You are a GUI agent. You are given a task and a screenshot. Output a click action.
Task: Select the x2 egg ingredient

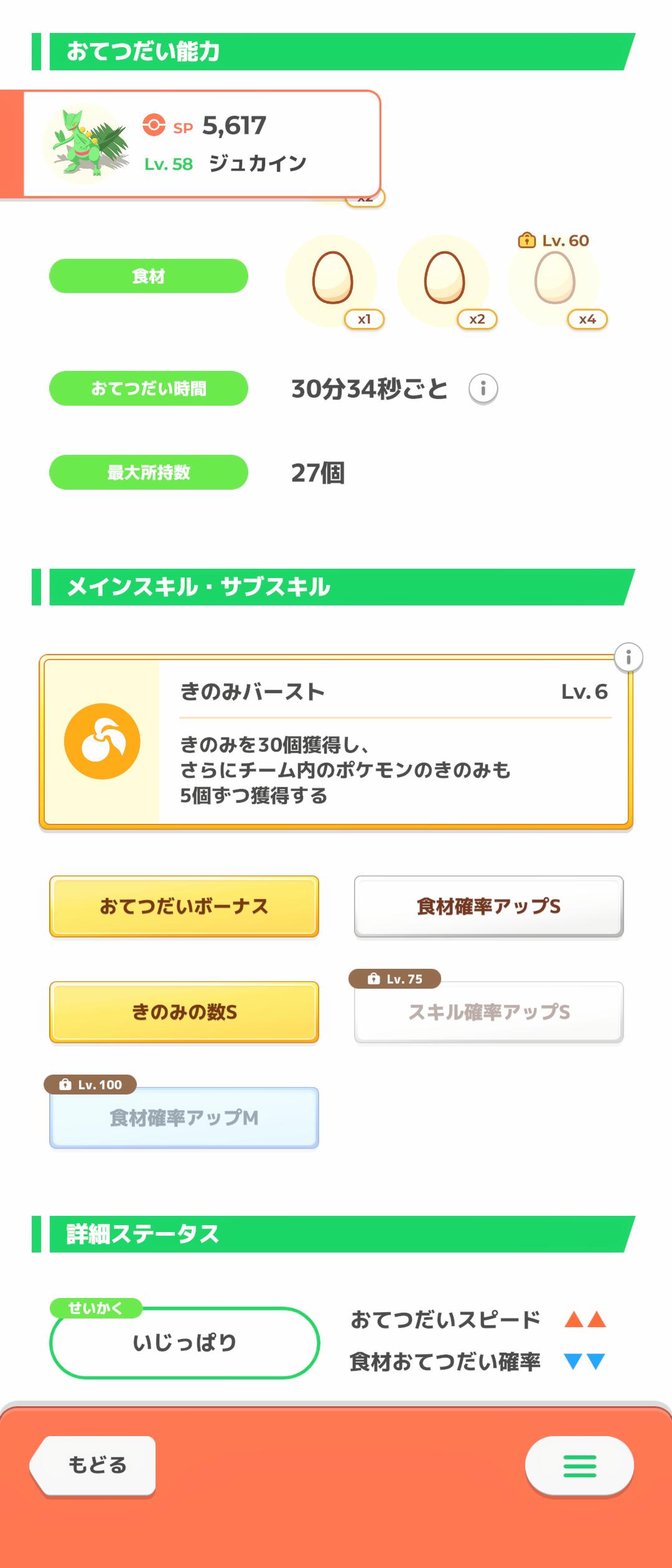pos(444,279)
